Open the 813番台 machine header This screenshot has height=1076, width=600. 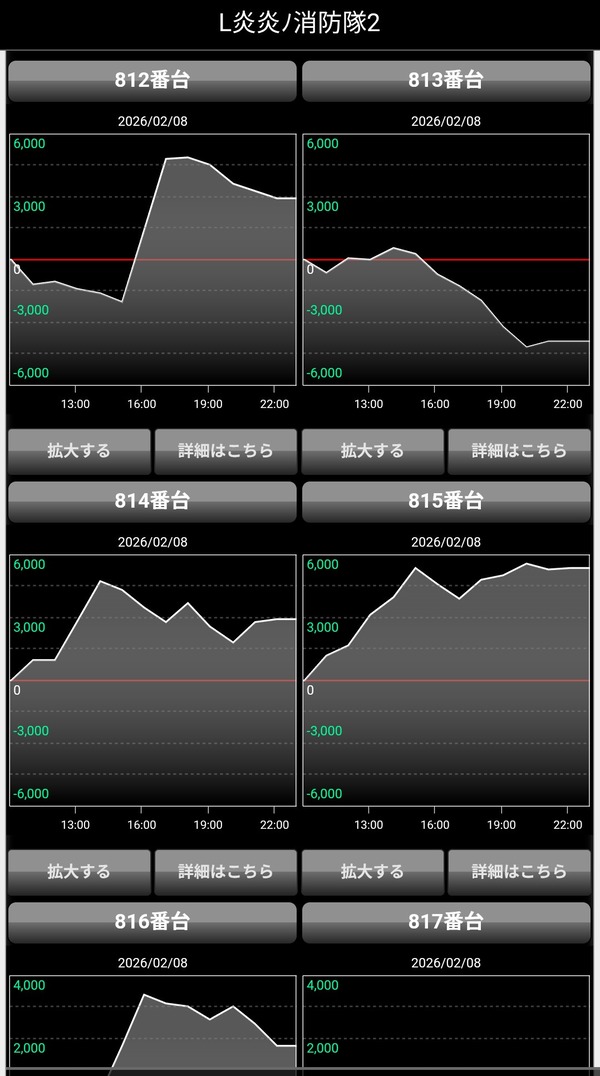[446, 81]
